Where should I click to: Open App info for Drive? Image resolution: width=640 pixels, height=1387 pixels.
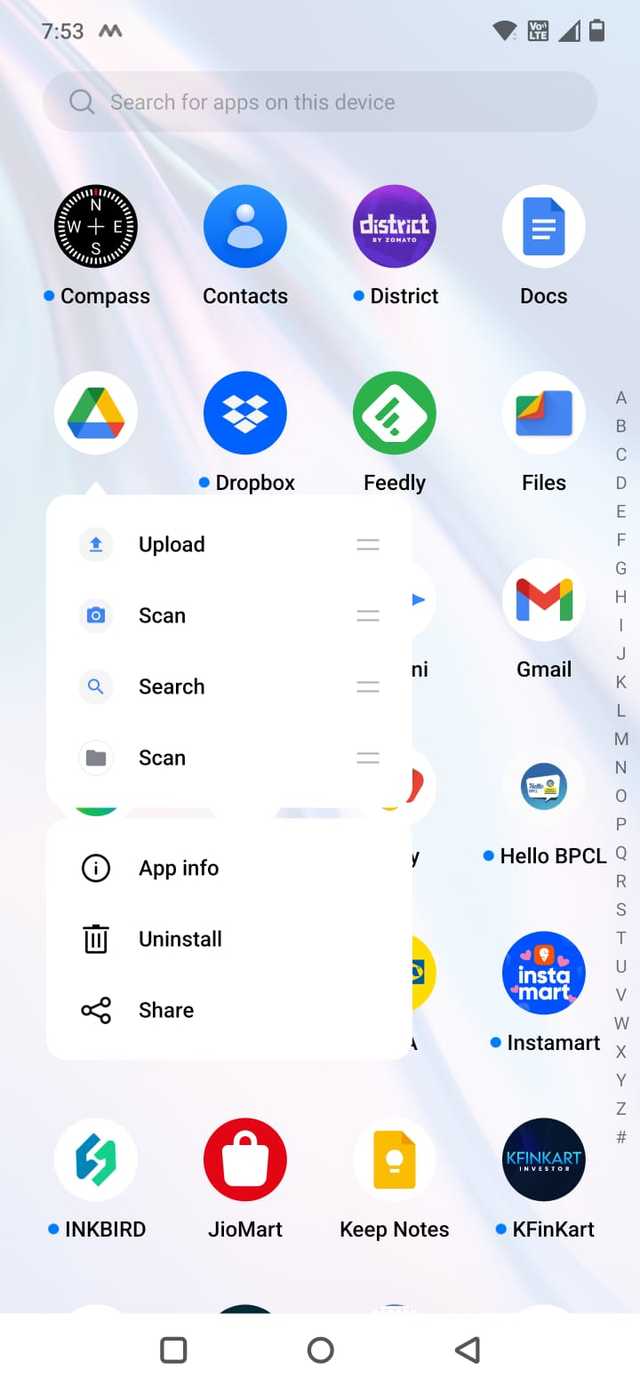(x=178, y=868)
